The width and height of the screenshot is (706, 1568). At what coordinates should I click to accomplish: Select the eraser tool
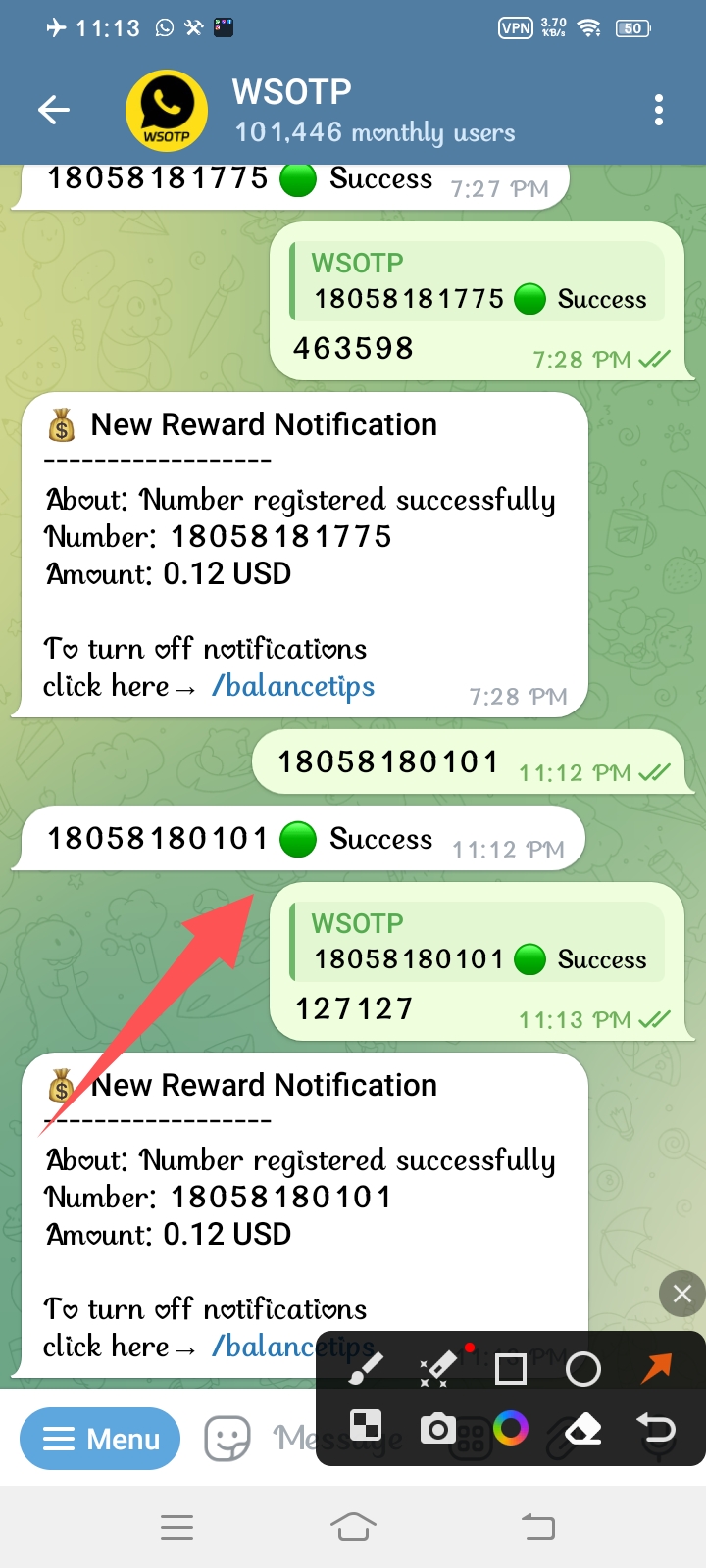583,1430
